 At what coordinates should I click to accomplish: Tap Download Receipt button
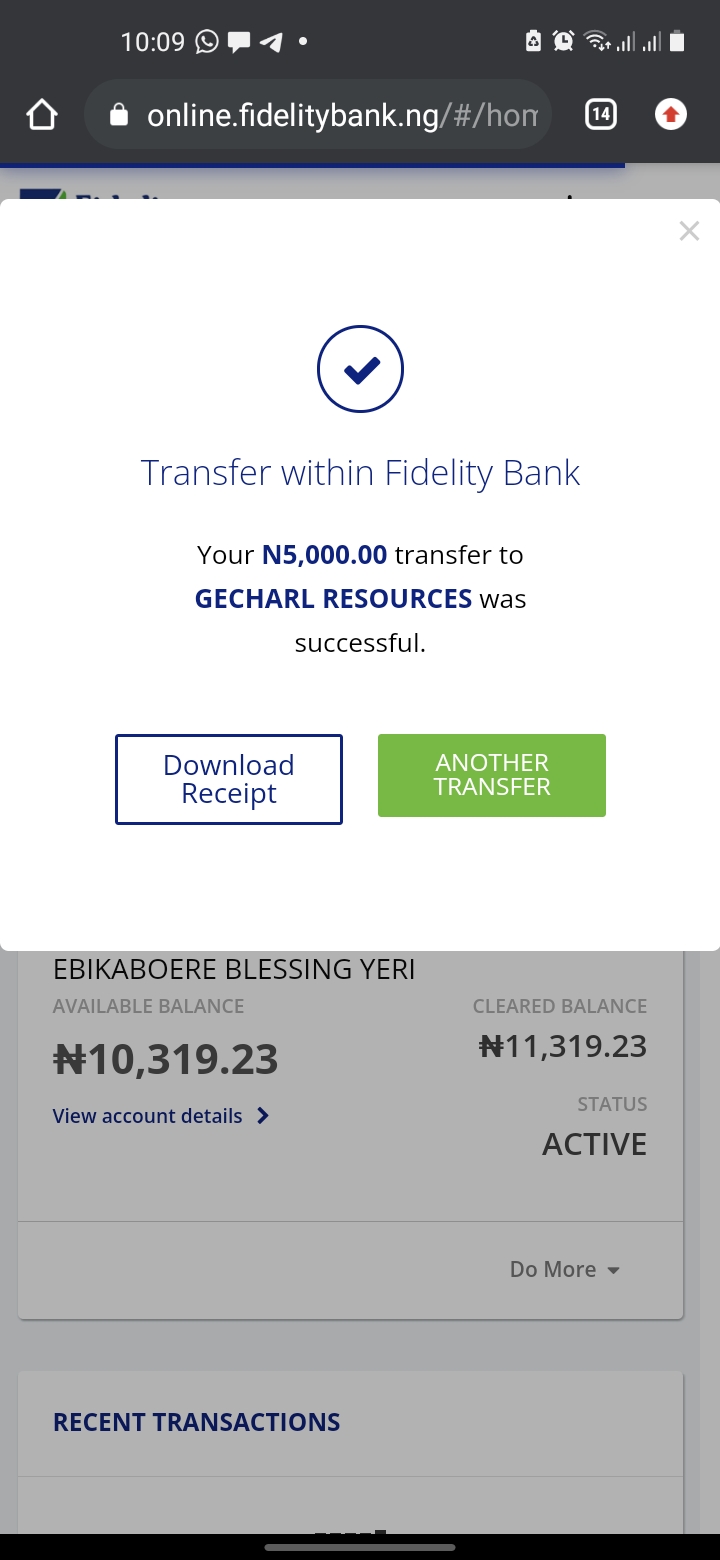(229, 779)
